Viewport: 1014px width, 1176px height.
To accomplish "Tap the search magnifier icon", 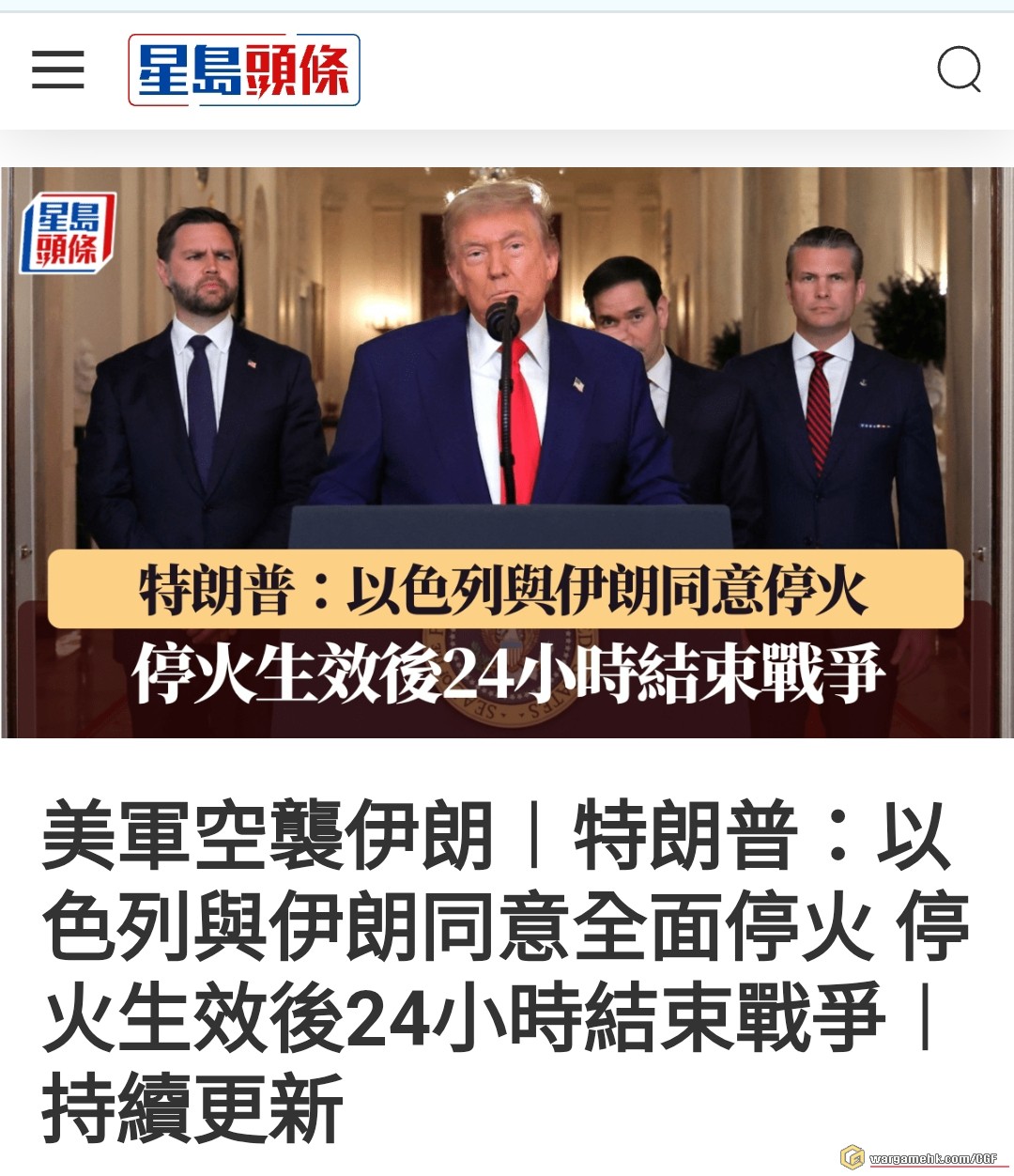I will [959, 69].
